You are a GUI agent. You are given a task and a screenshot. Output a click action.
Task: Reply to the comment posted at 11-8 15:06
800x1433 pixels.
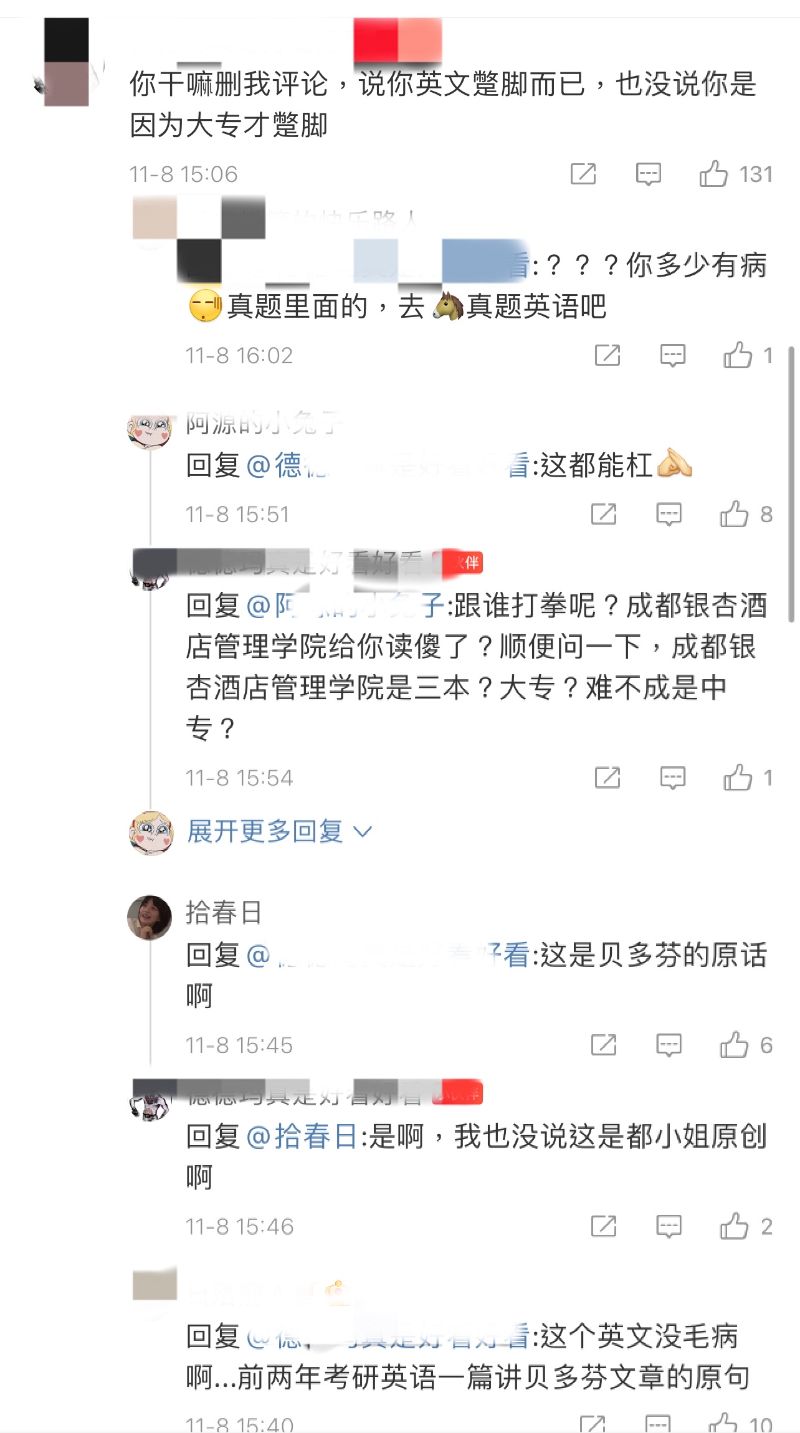pos(649,174)
